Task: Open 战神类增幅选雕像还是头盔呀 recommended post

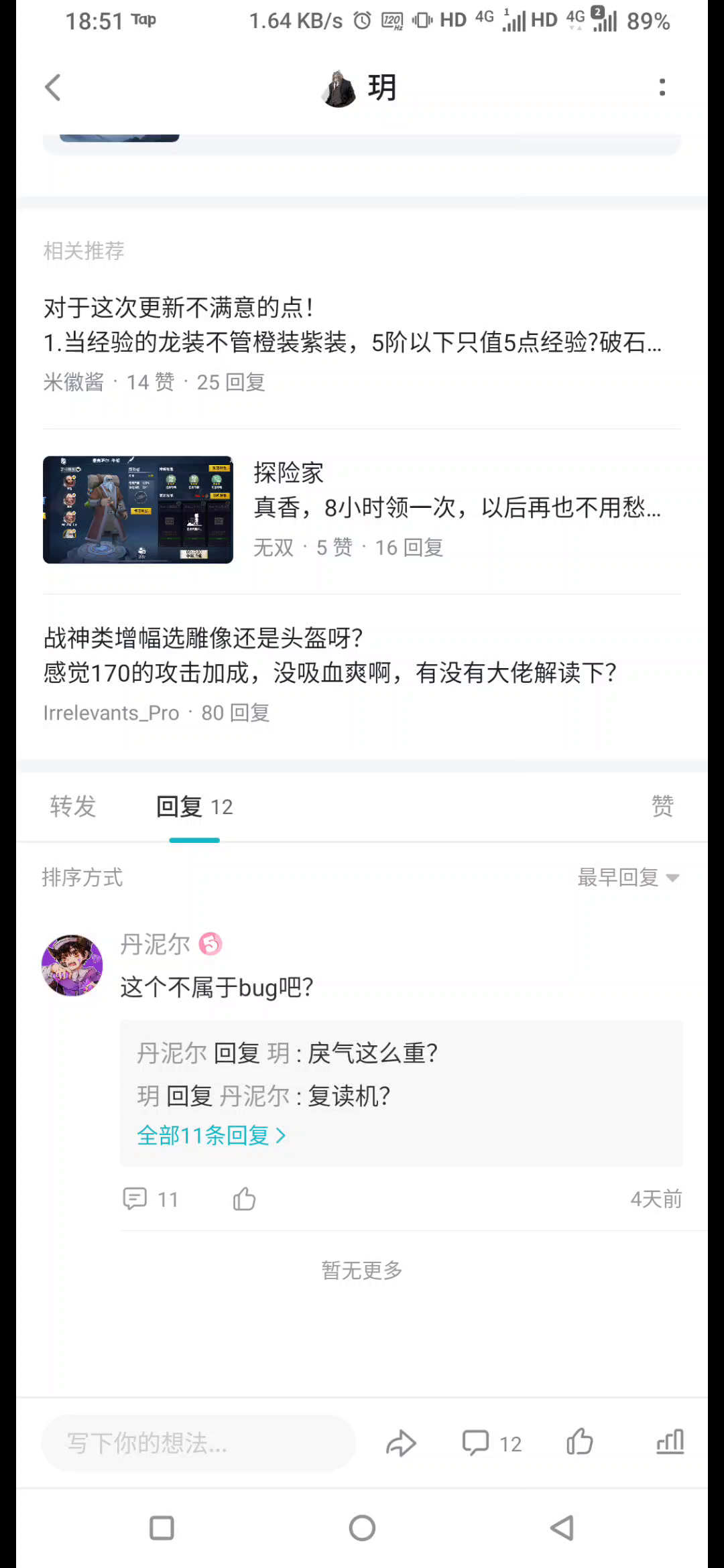Action: (x=362, y=674)
